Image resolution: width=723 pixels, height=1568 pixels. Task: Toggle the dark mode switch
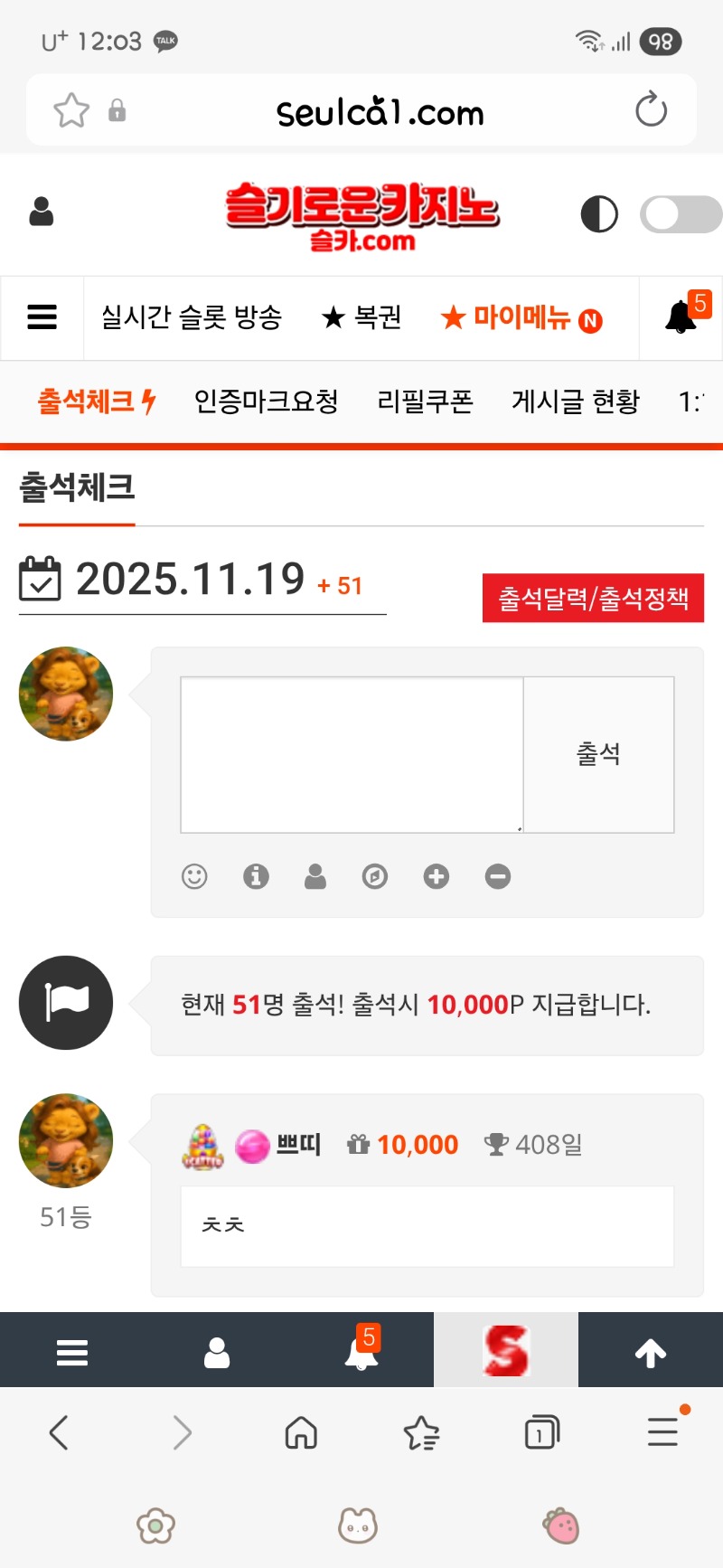(x=680, y=215)
